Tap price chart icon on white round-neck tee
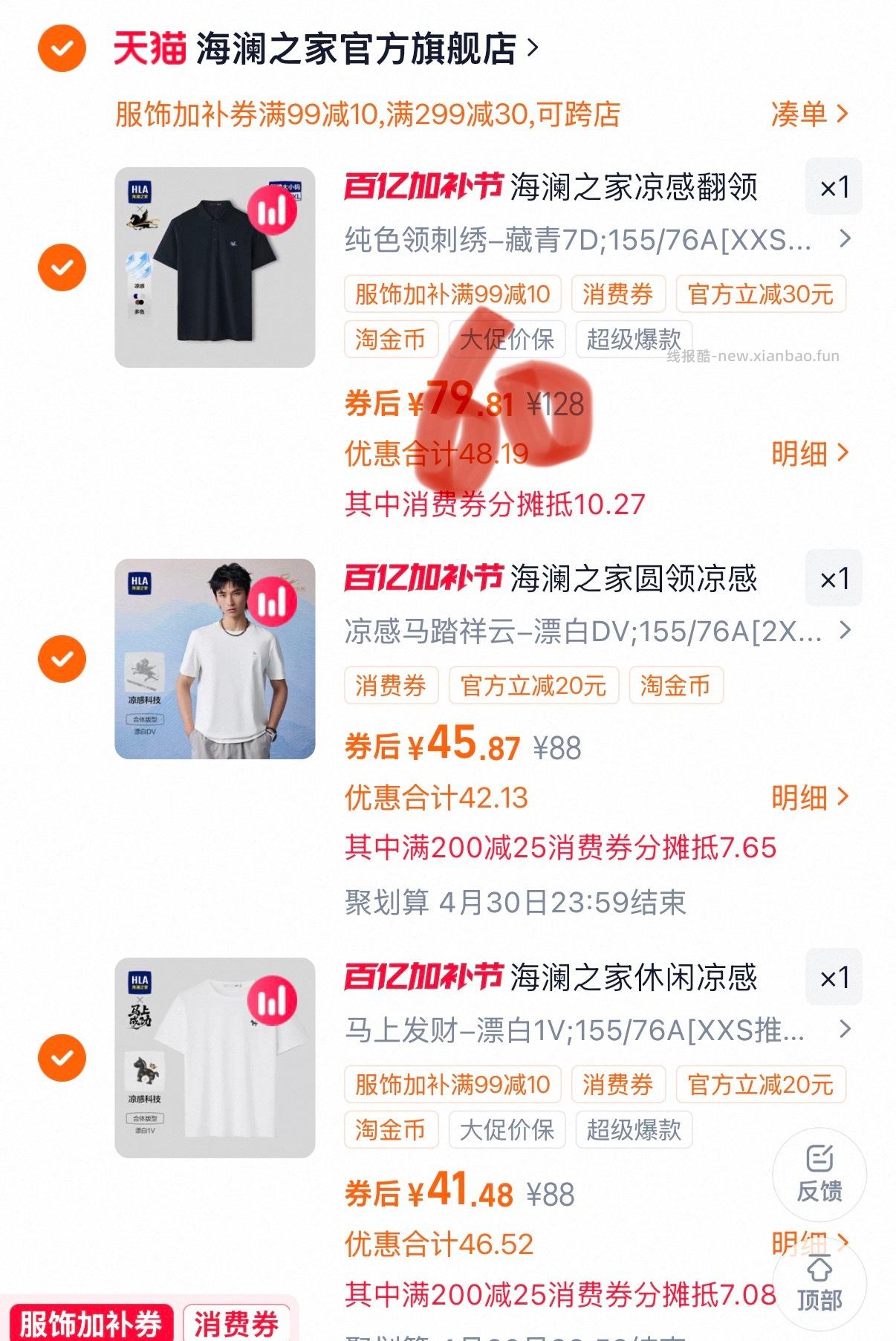896x1341 pixels. point(273,603)
